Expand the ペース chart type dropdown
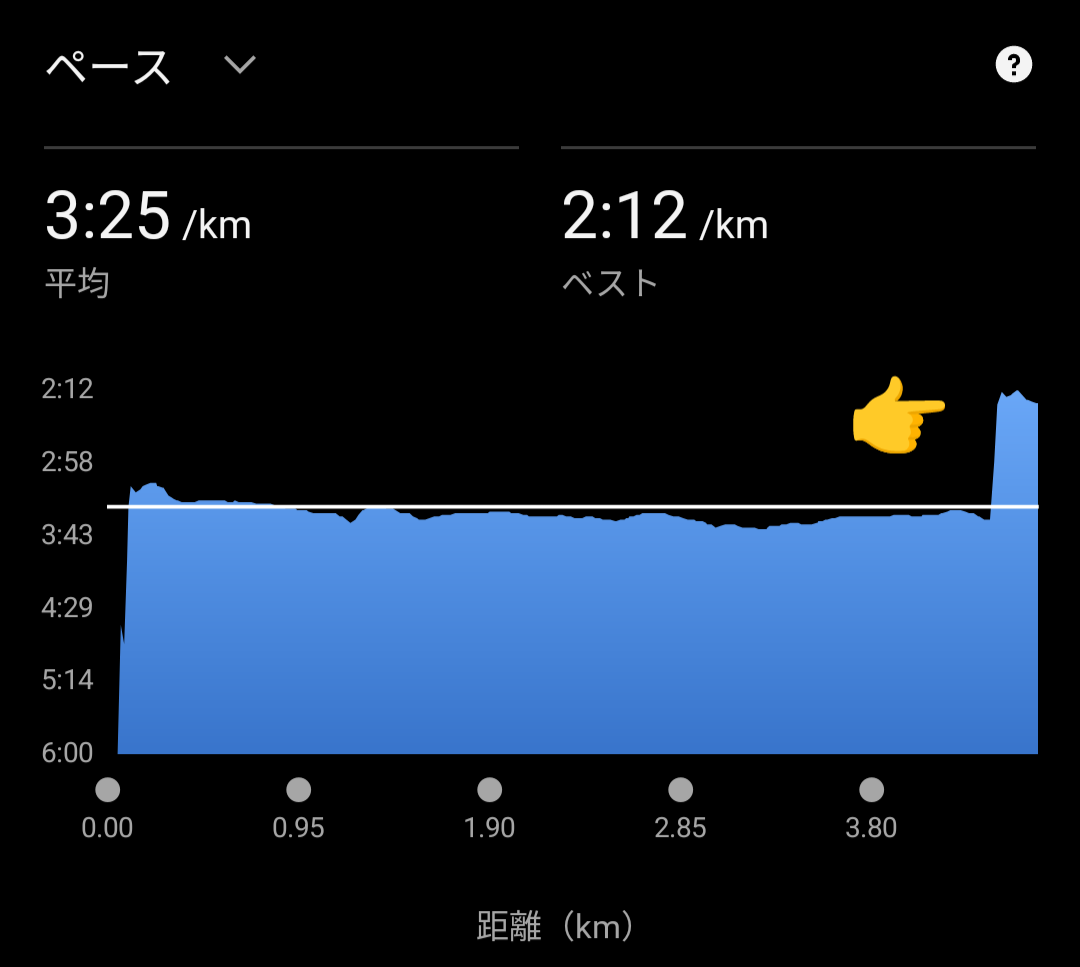 pyautogui.click(x=240, y=66)
